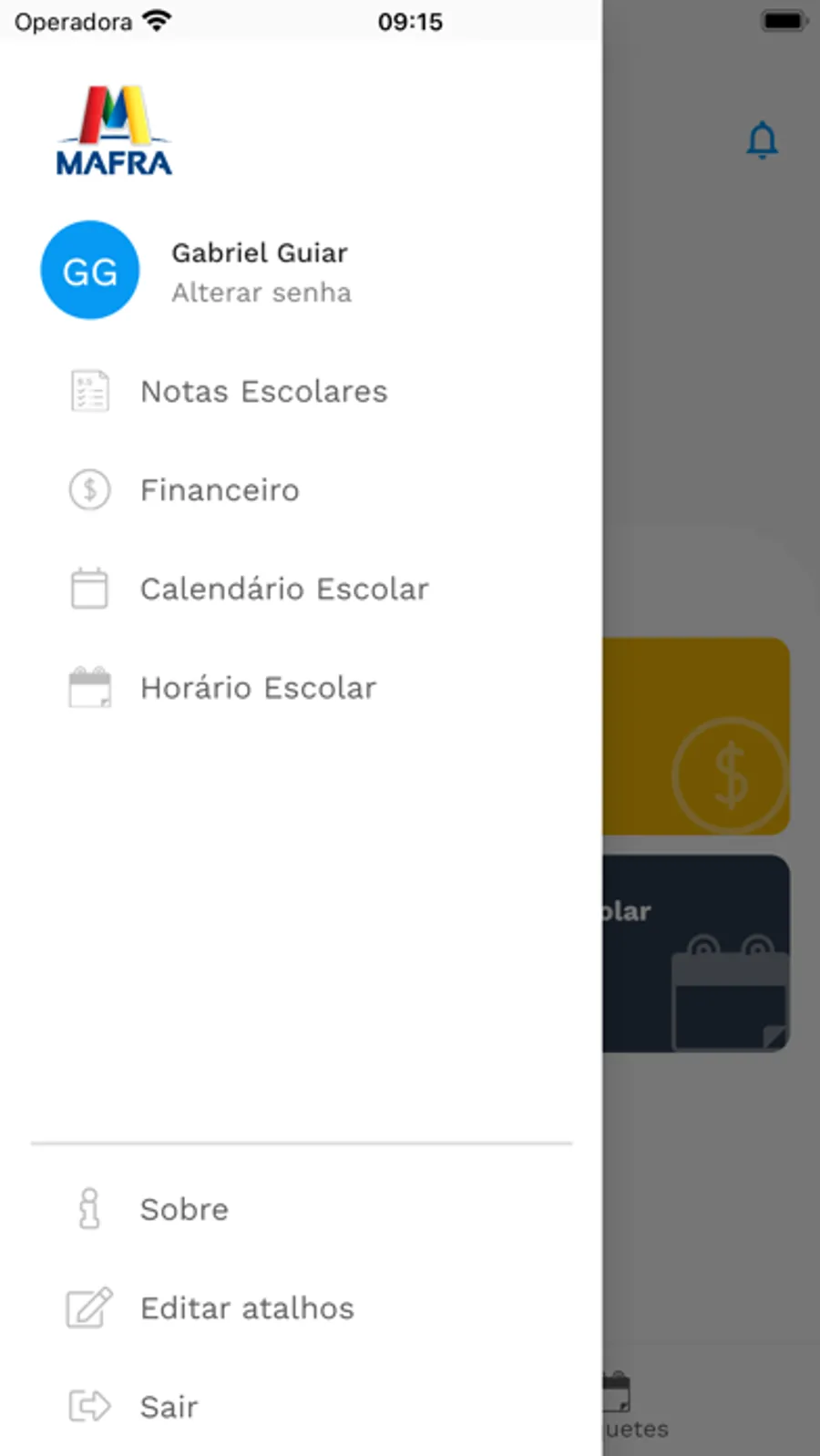Go to Financeiro section
The width and height of the screenshot is (820, 1456).
click(220, 490)
